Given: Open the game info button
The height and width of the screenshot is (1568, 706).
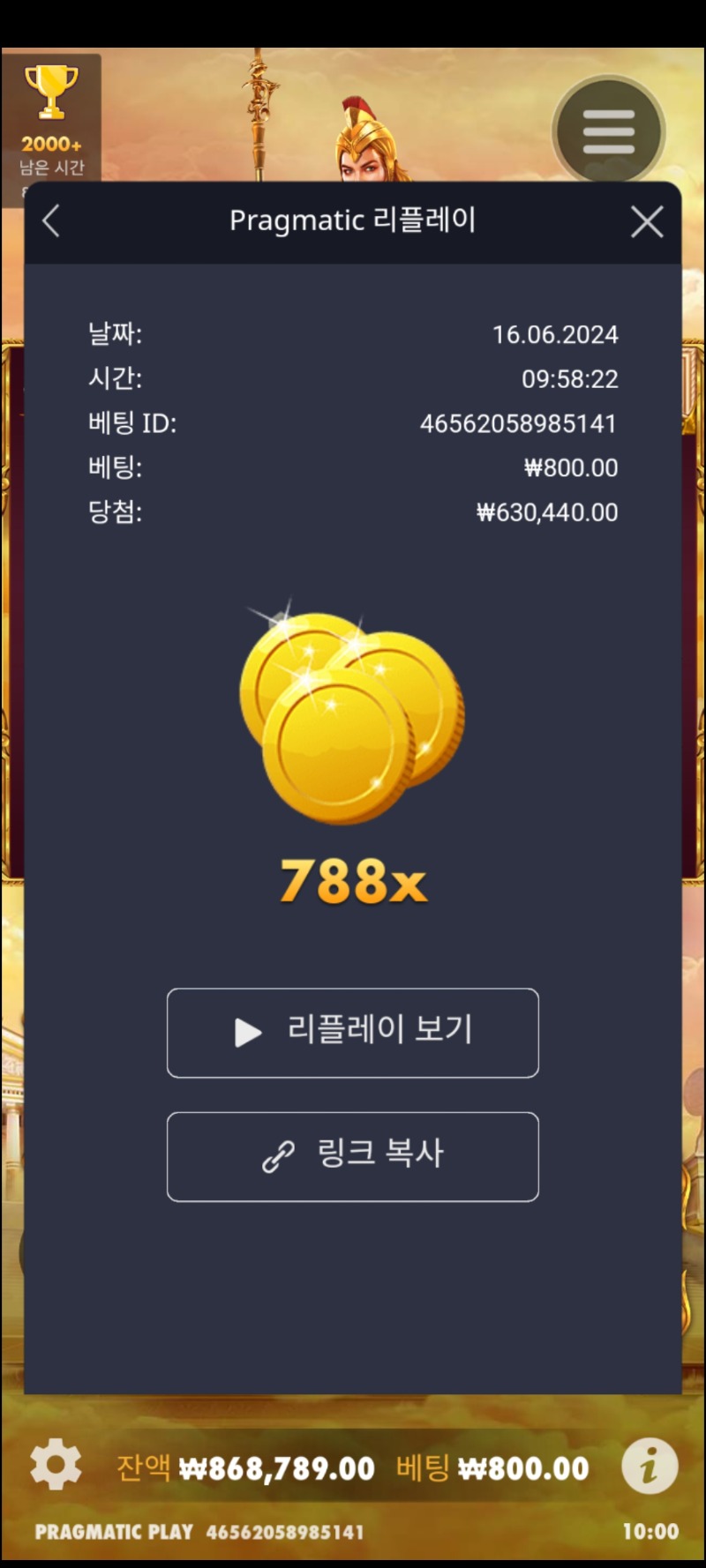Looking at the screenshot, I should tap(650, 1467).
